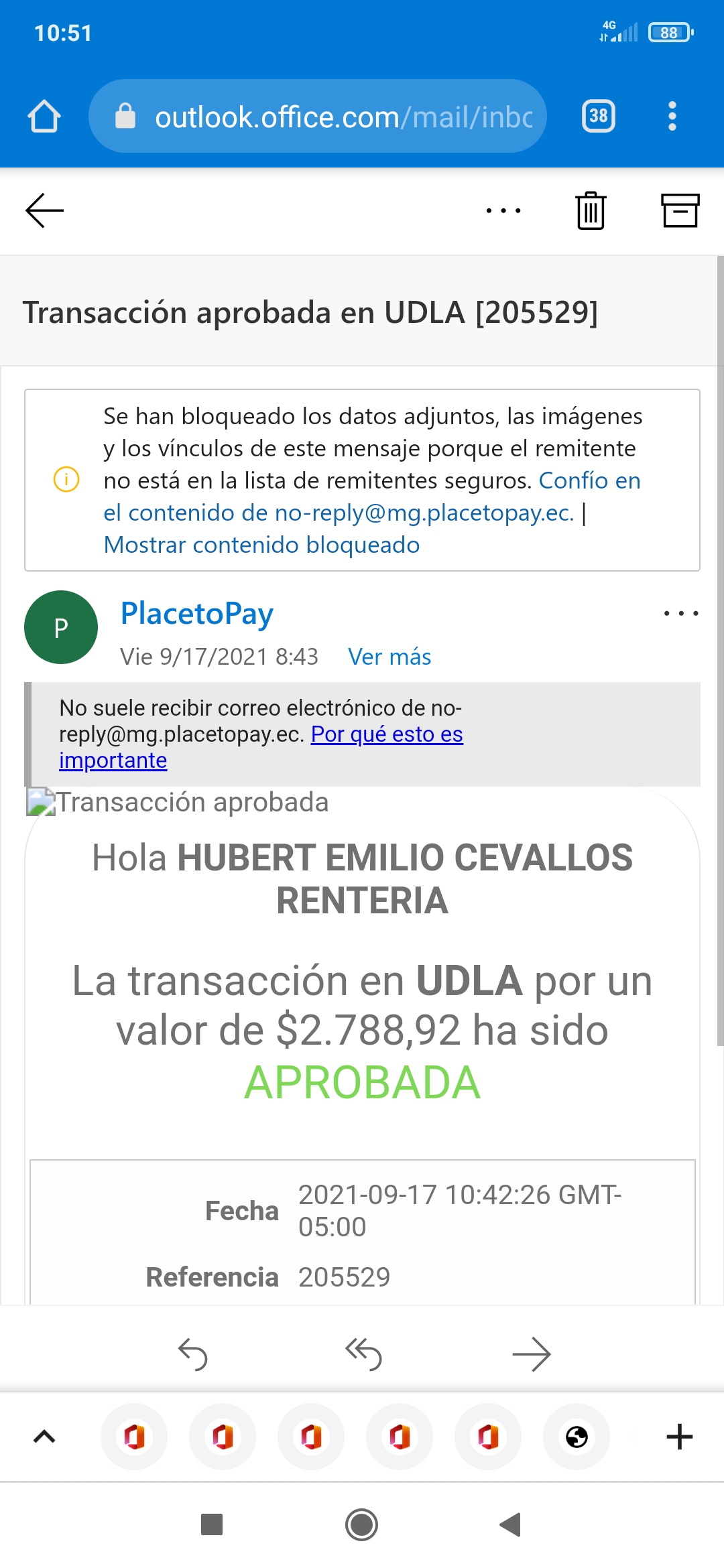724x1568 pixels.
Task: Open more actions beside the trash icon
Action: [x=503, y=210]
